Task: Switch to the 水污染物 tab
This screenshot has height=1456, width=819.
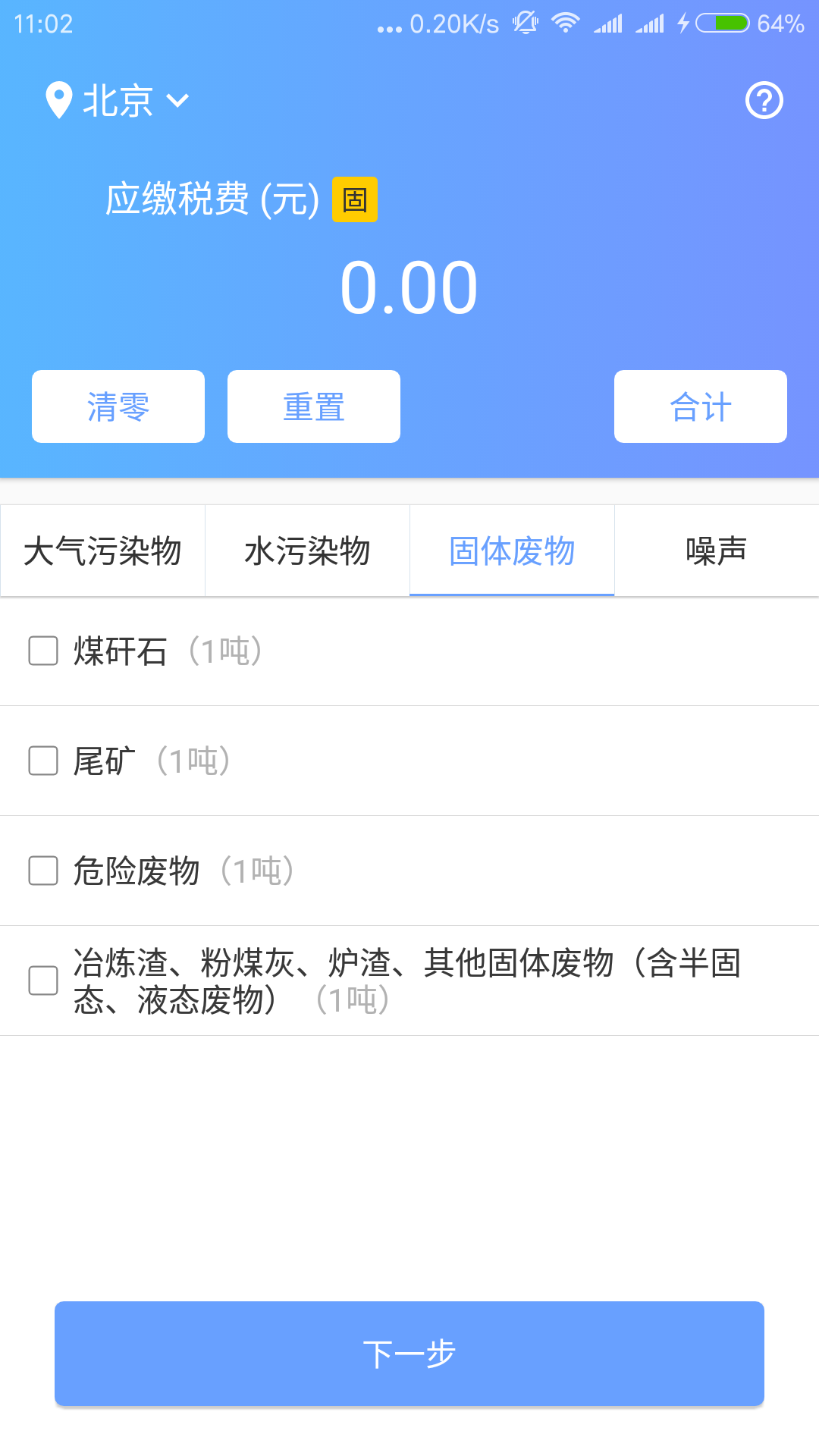Action: coord(307,551)
